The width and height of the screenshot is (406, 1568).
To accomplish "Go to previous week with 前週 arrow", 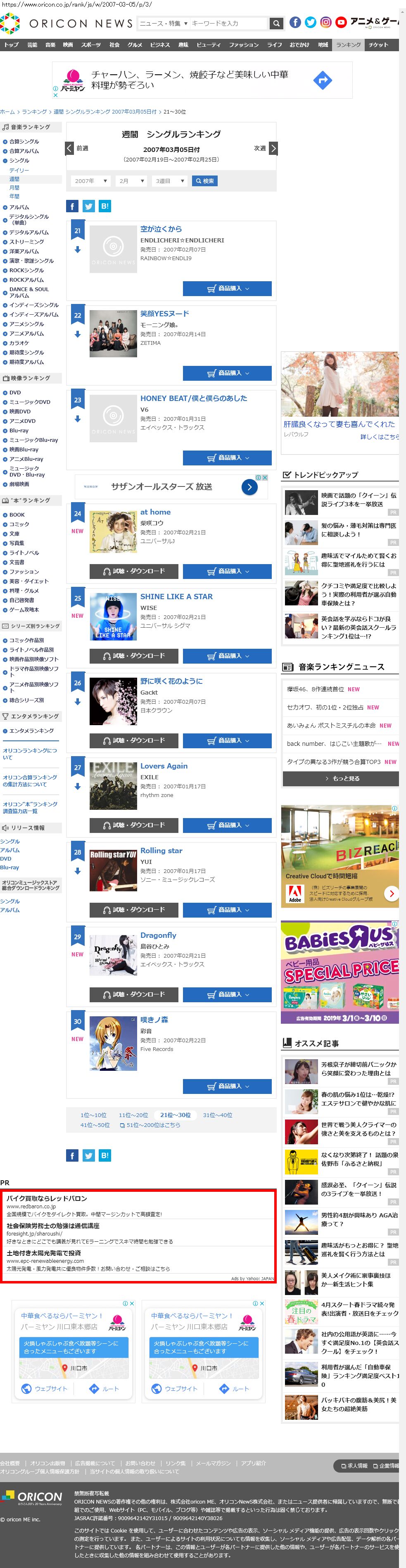I will [70, 148].
